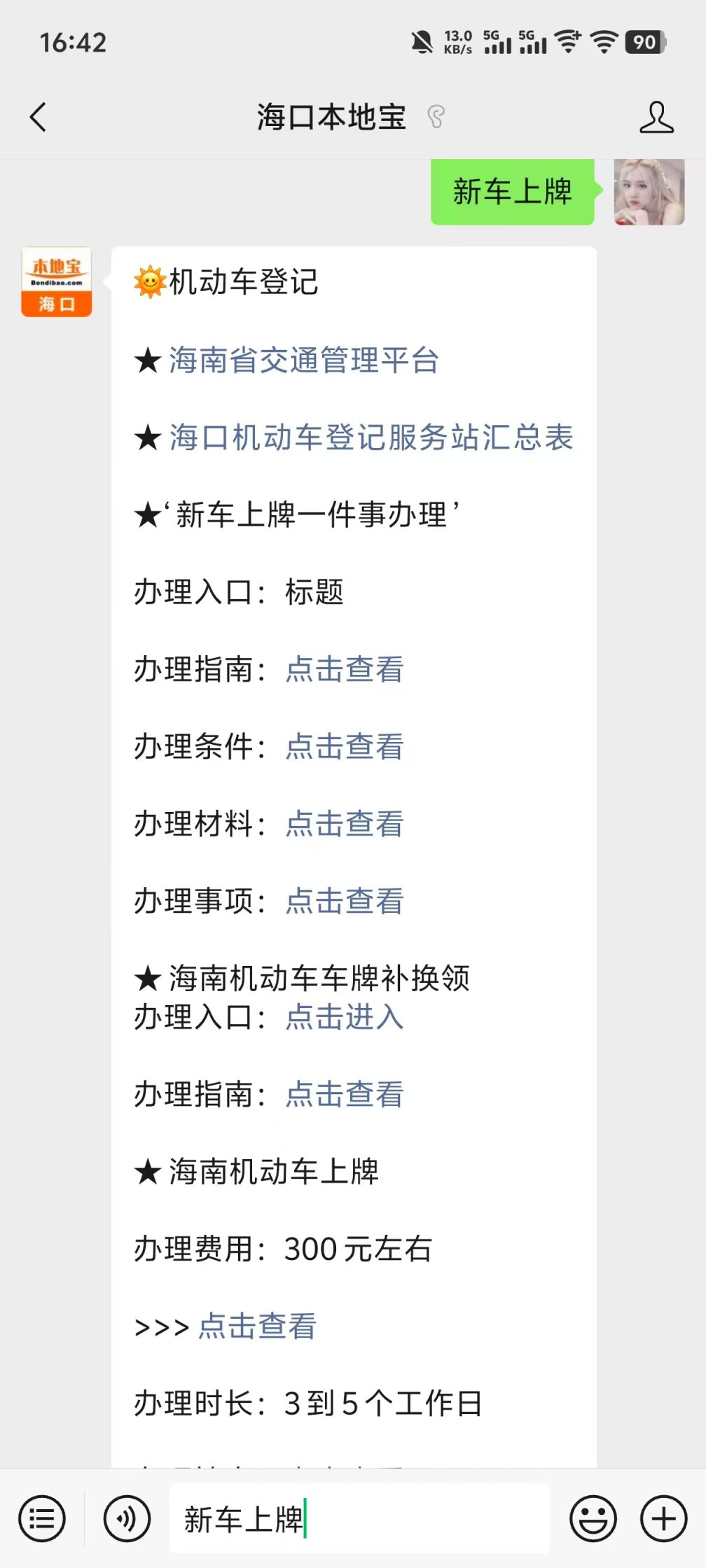706x1568 pixels.
Task: Open the account profile icon
Action: click(656, 117)
